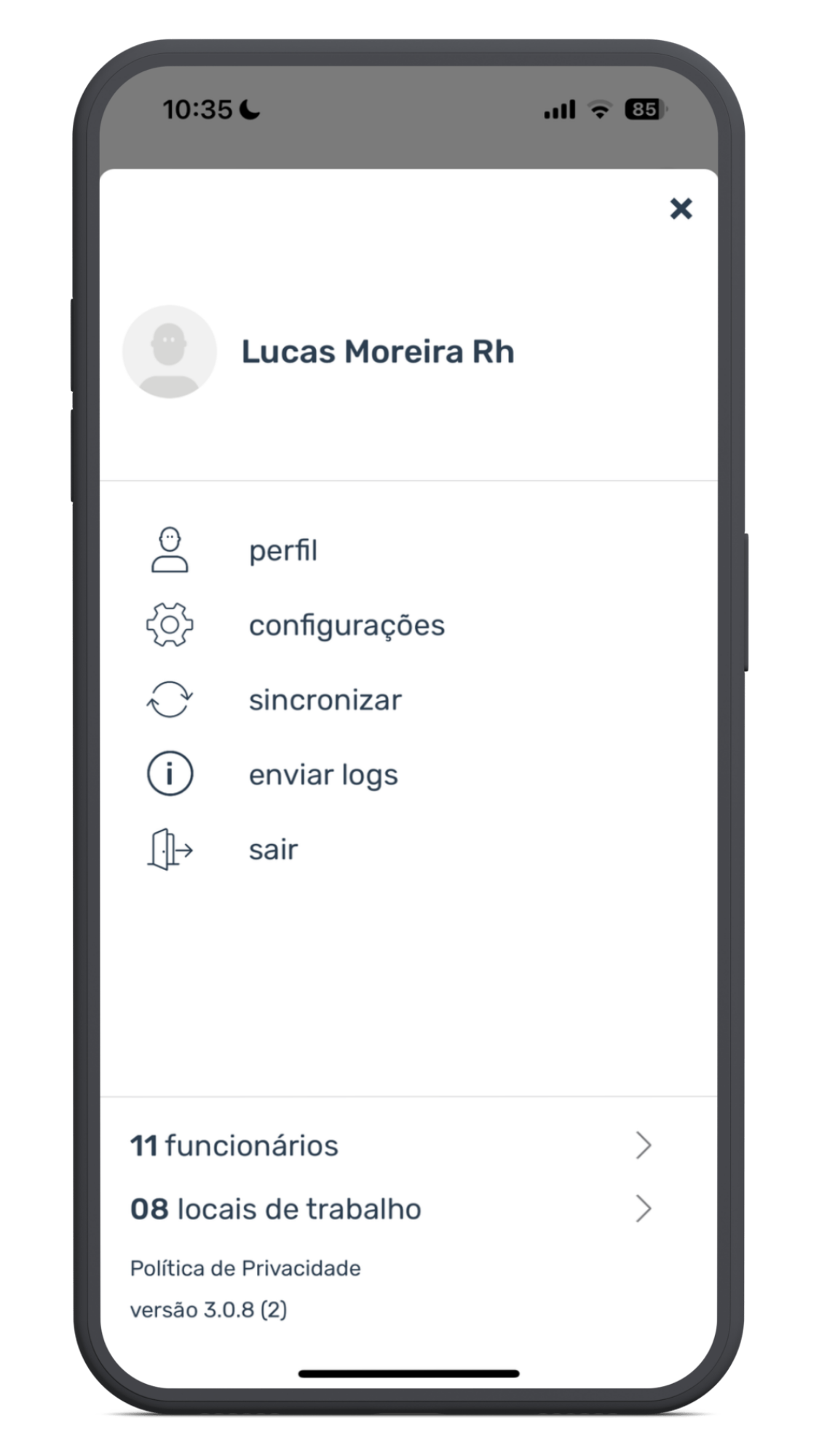This screenshot has height=1456, width=819.
Task: Close the menu with the X button
Action: pos(681,209)
